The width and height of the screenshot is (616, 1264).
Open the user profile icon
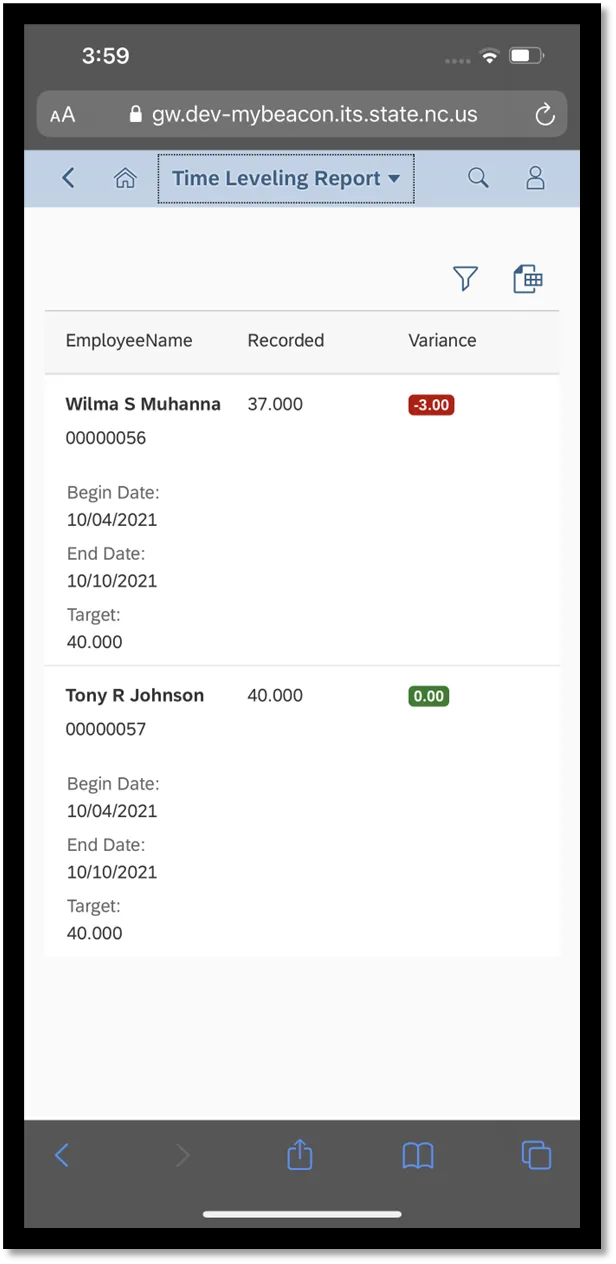pos(535,178)
